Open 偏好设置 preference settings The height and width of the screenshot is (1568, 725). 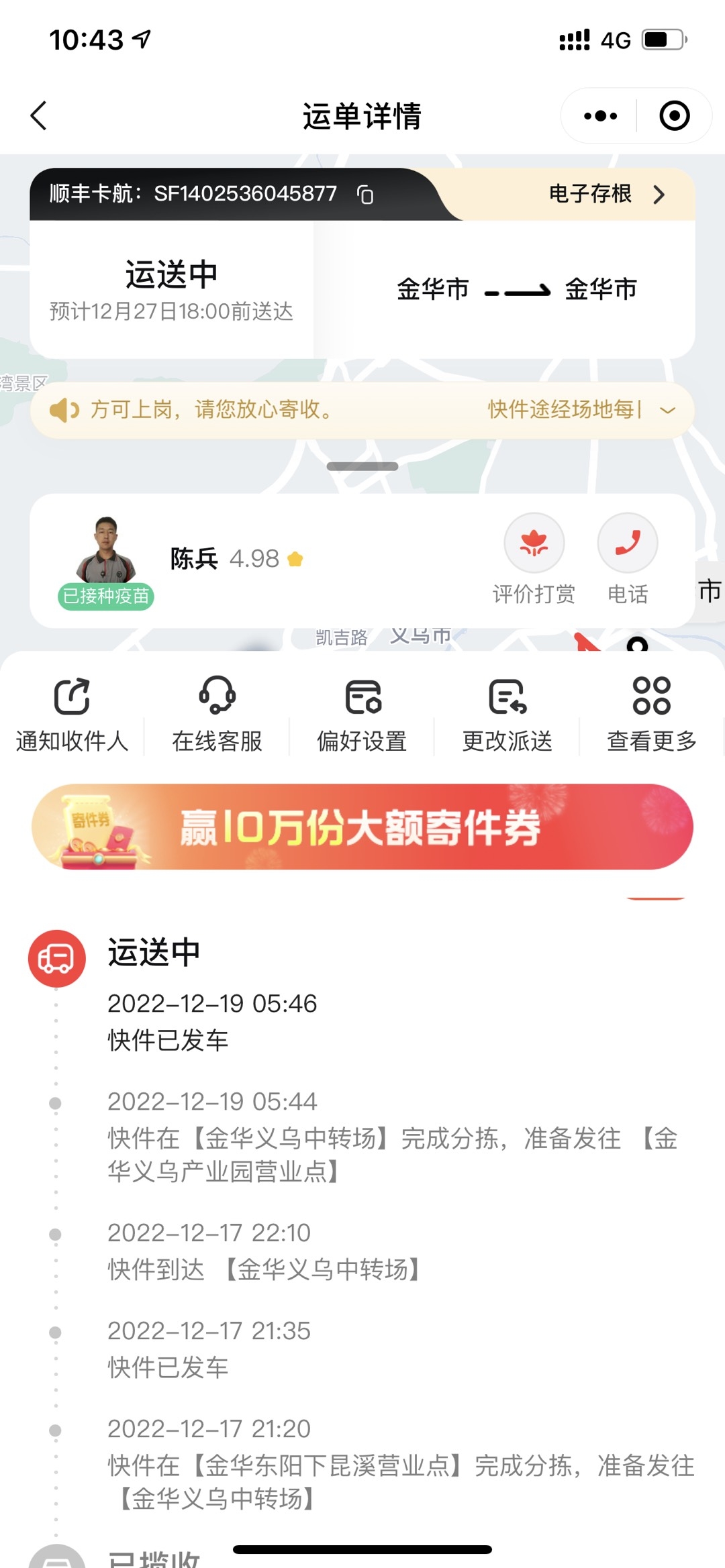click(362, 713)
